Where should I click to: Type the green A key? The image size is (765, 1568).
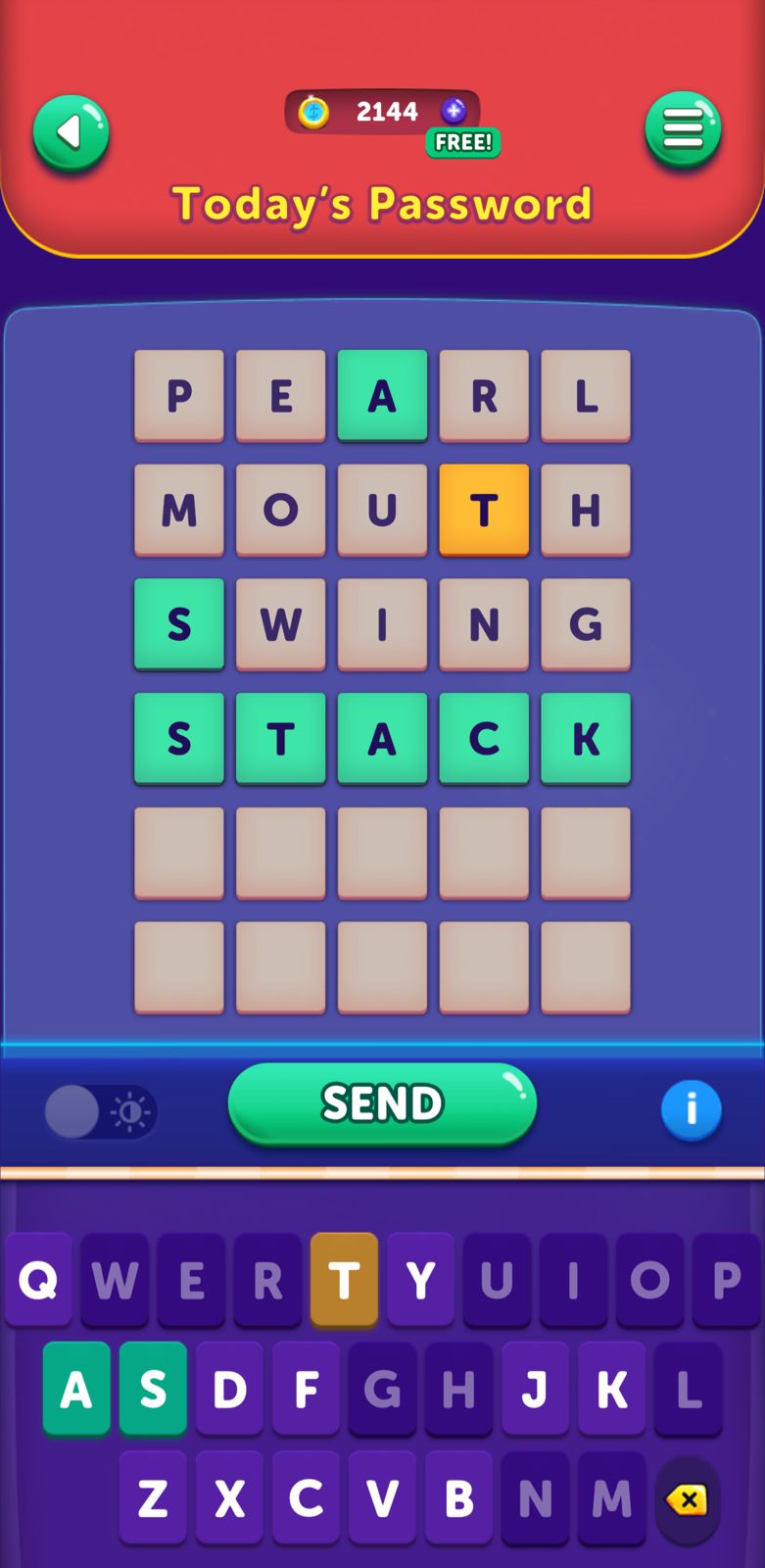tap(76, 1389)
